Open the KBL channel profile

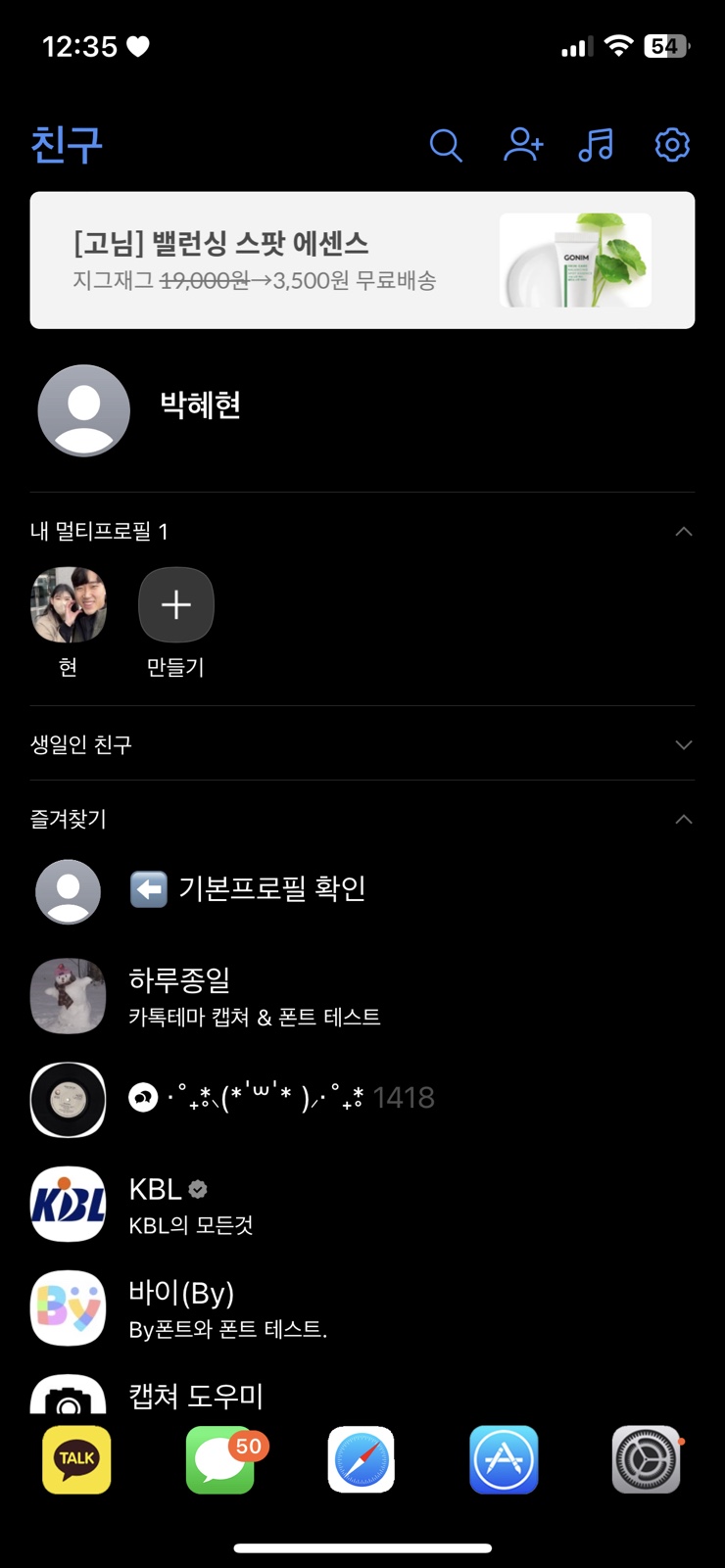[191, 1205]
